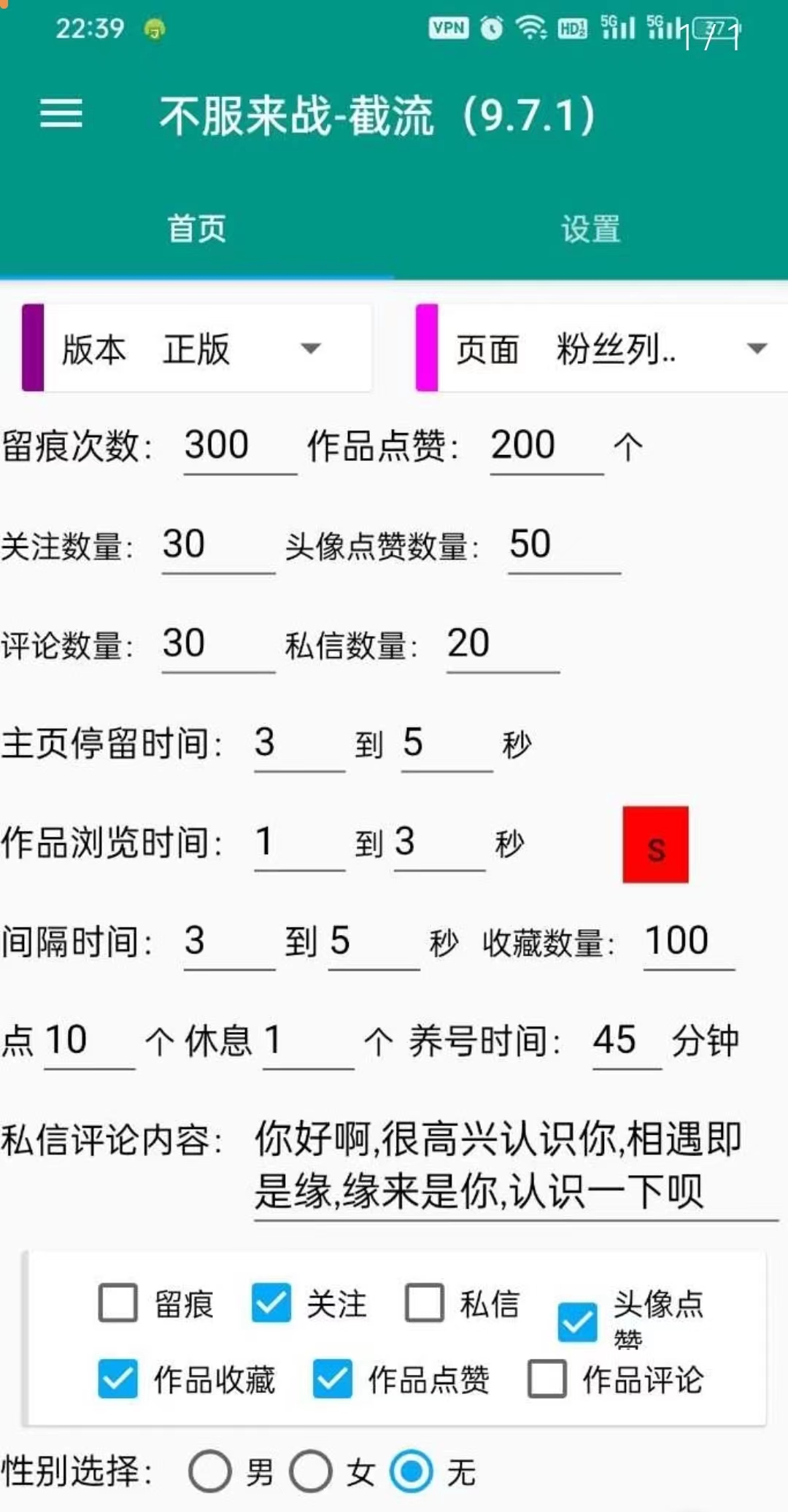Edit the 私信评论内容 text
This screenshot has width=788, height=1512.
(x=514, y=1165)
